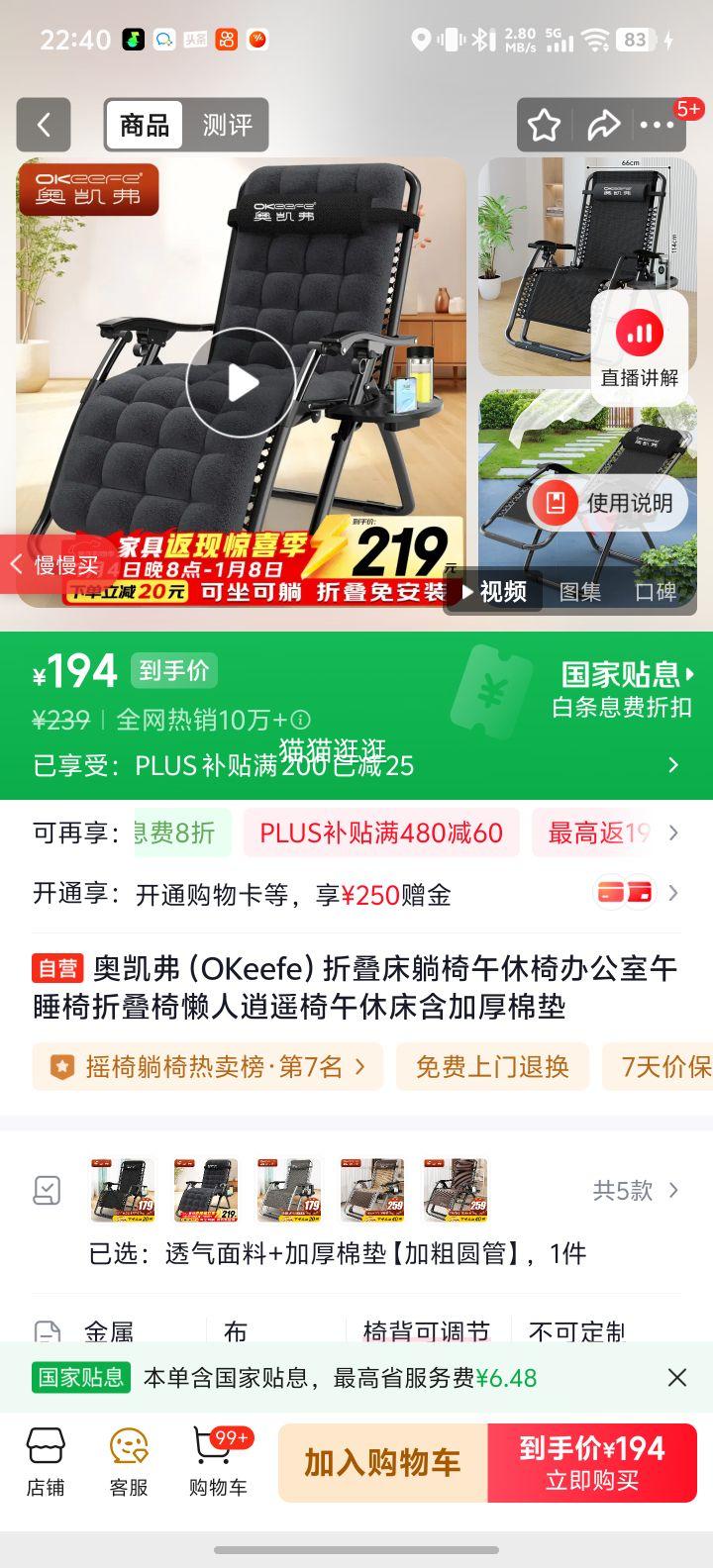Expand the 开通享 shopping card benefits row
This screenshot has height=1568, width=713.
(674, 893)
